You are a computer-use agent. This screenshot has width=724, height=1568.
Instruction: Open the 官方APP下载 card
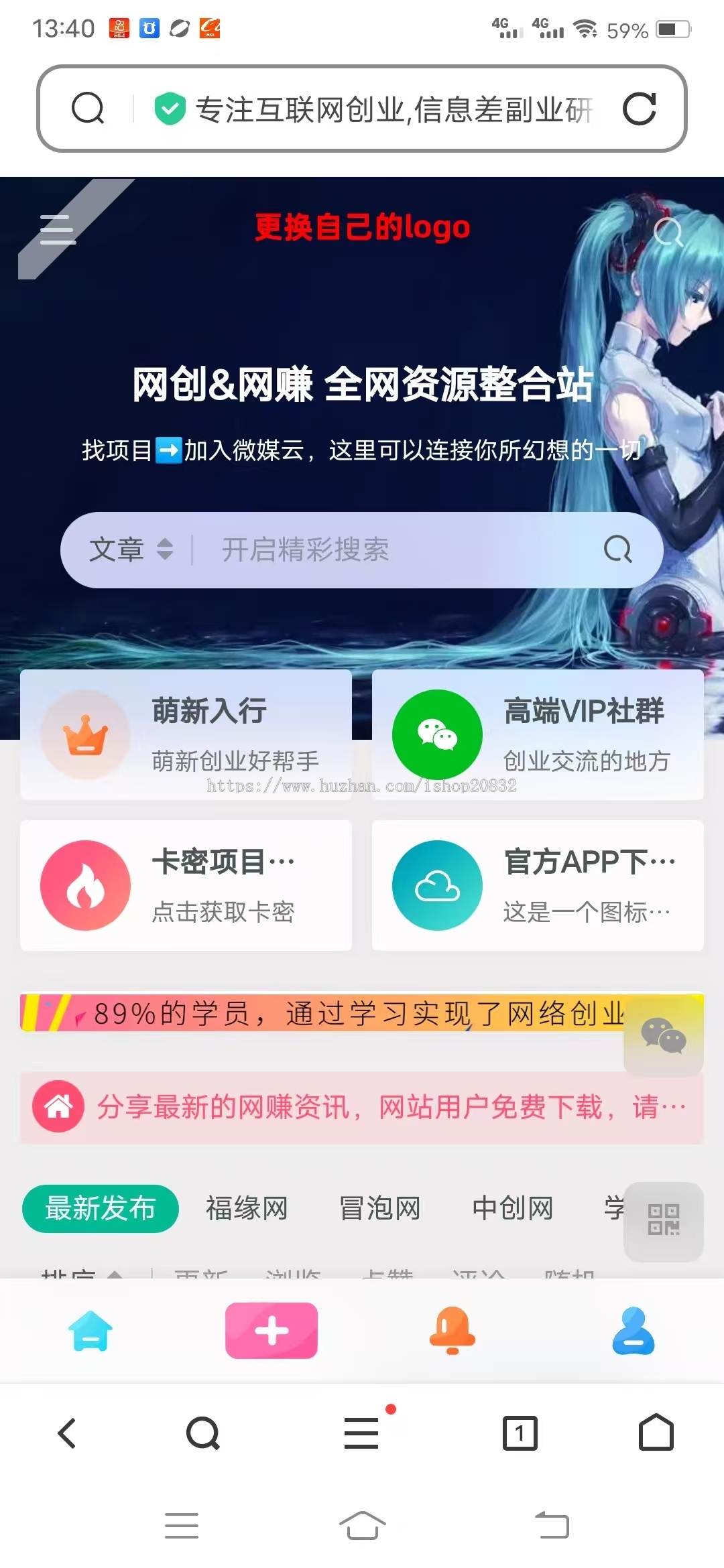(538, 885)
